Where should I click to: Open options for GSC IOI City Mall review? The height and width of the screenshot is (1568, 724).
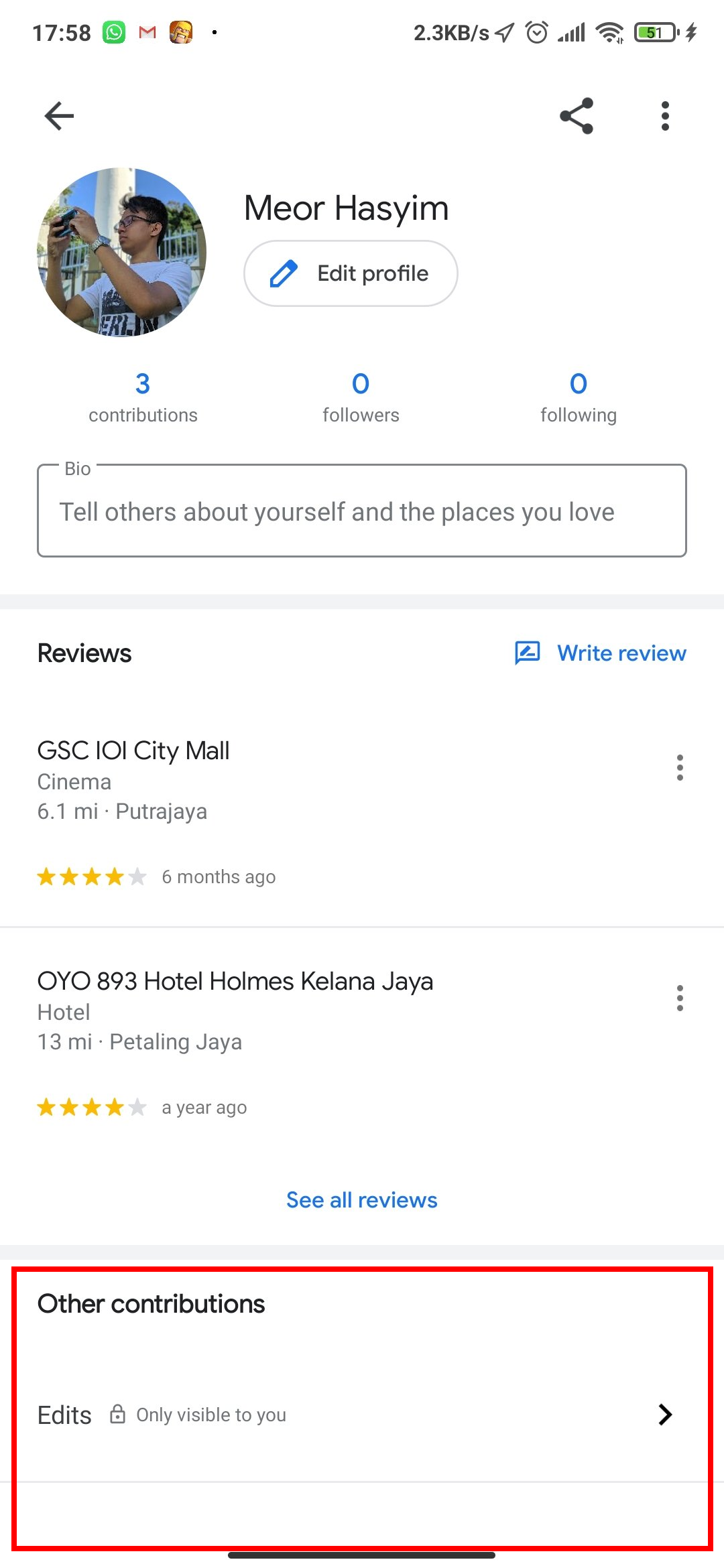(680, 768)
